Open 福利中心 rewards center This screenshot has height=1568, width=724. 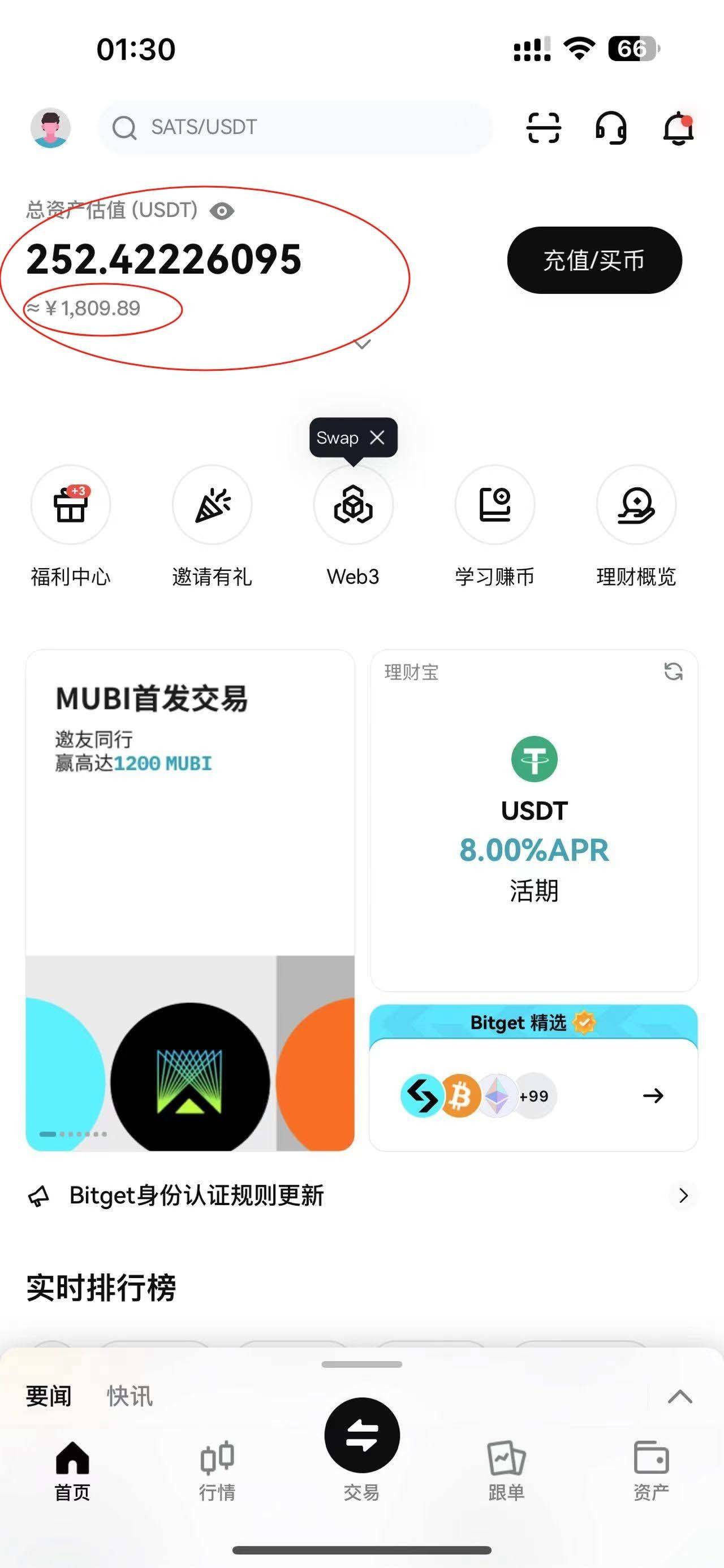tap(71, 505)
